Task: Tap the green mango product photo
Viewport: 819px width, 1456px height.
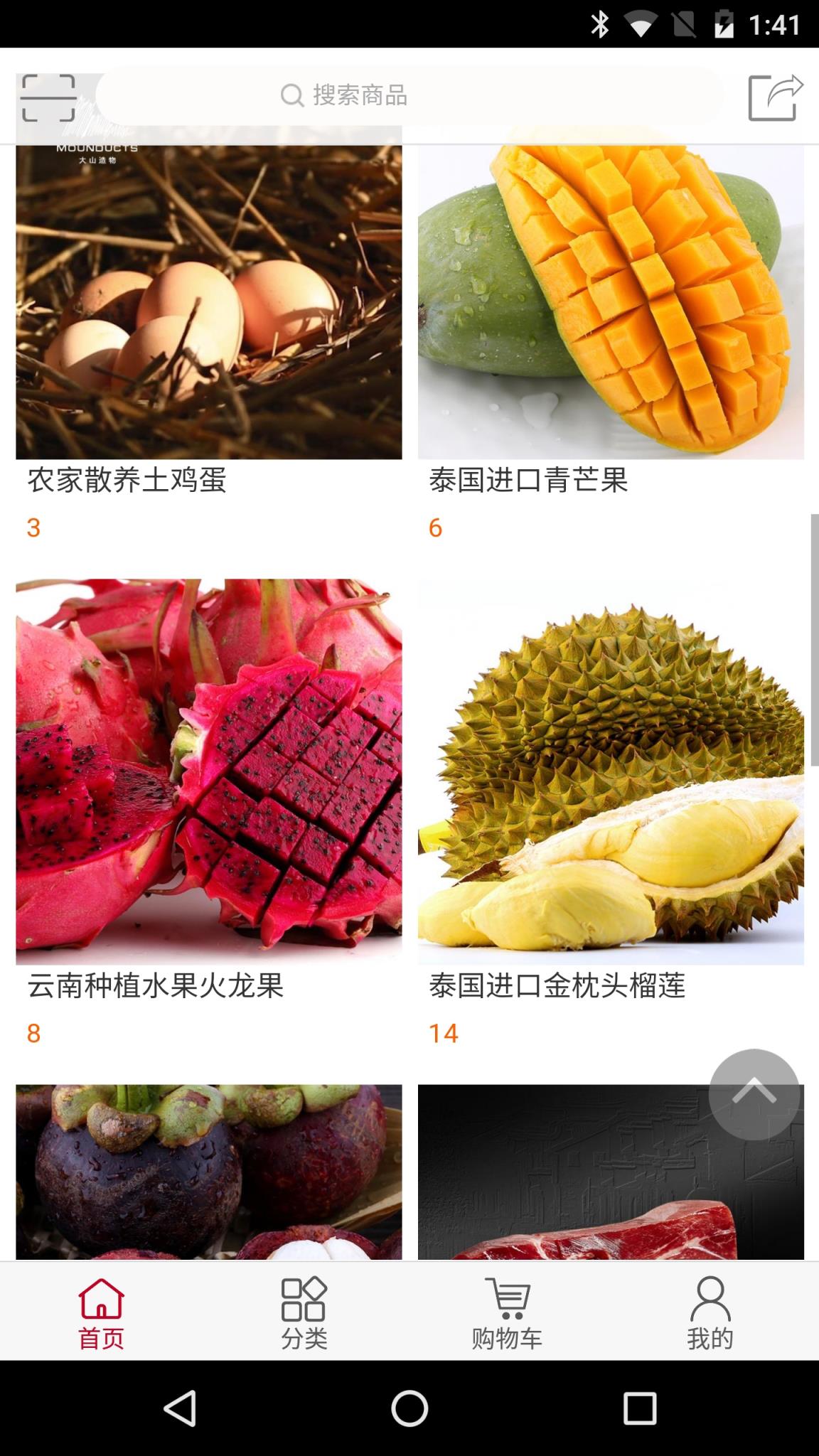Action: point(611,299)
